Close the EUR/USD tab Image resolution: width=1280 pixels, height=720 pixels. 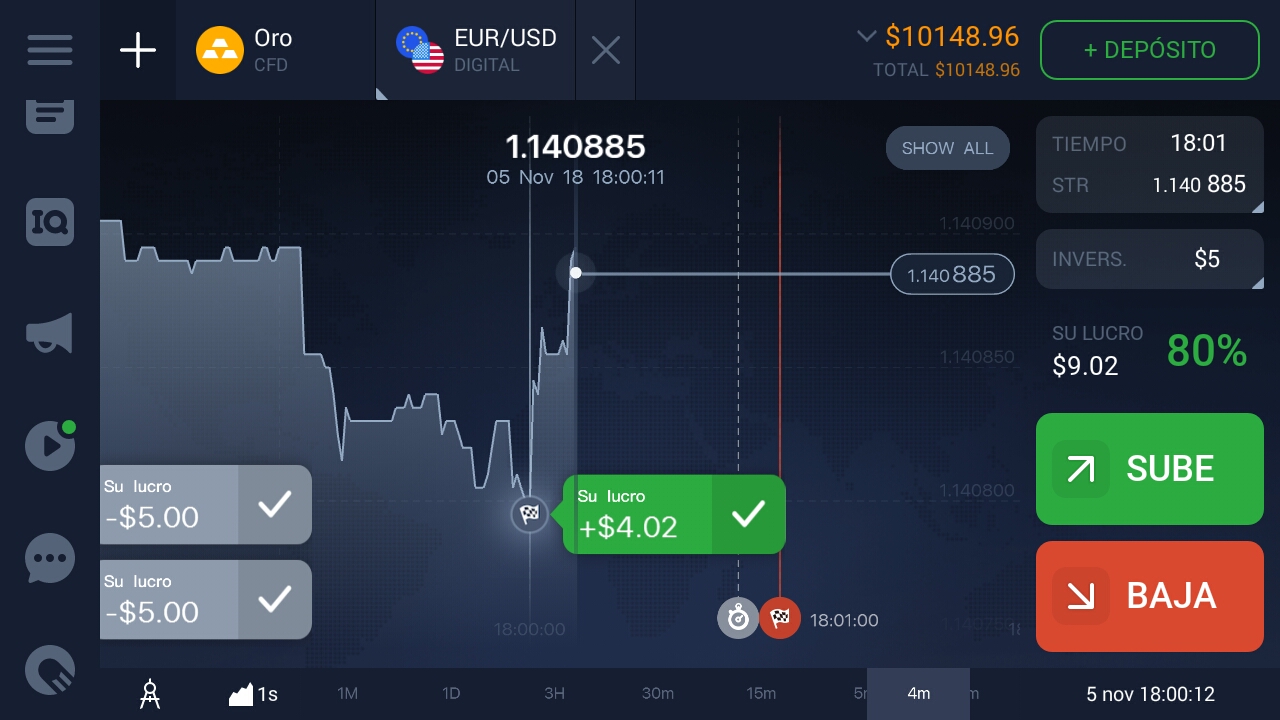click(606, 50)
